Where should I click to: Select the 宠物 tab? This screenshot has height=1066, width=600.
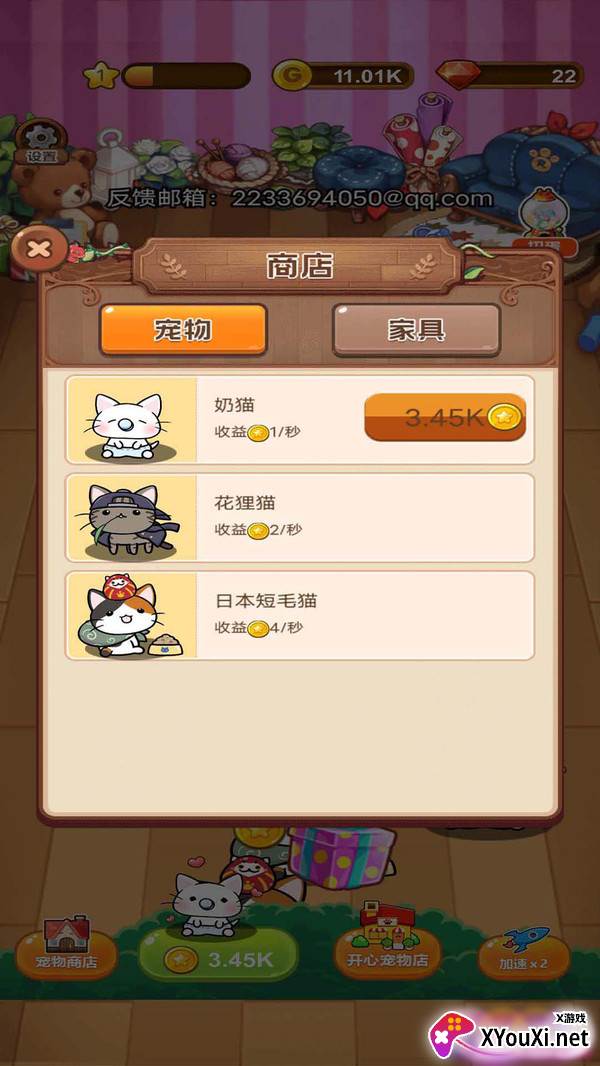pyautogui.click(x=183, y=330)
